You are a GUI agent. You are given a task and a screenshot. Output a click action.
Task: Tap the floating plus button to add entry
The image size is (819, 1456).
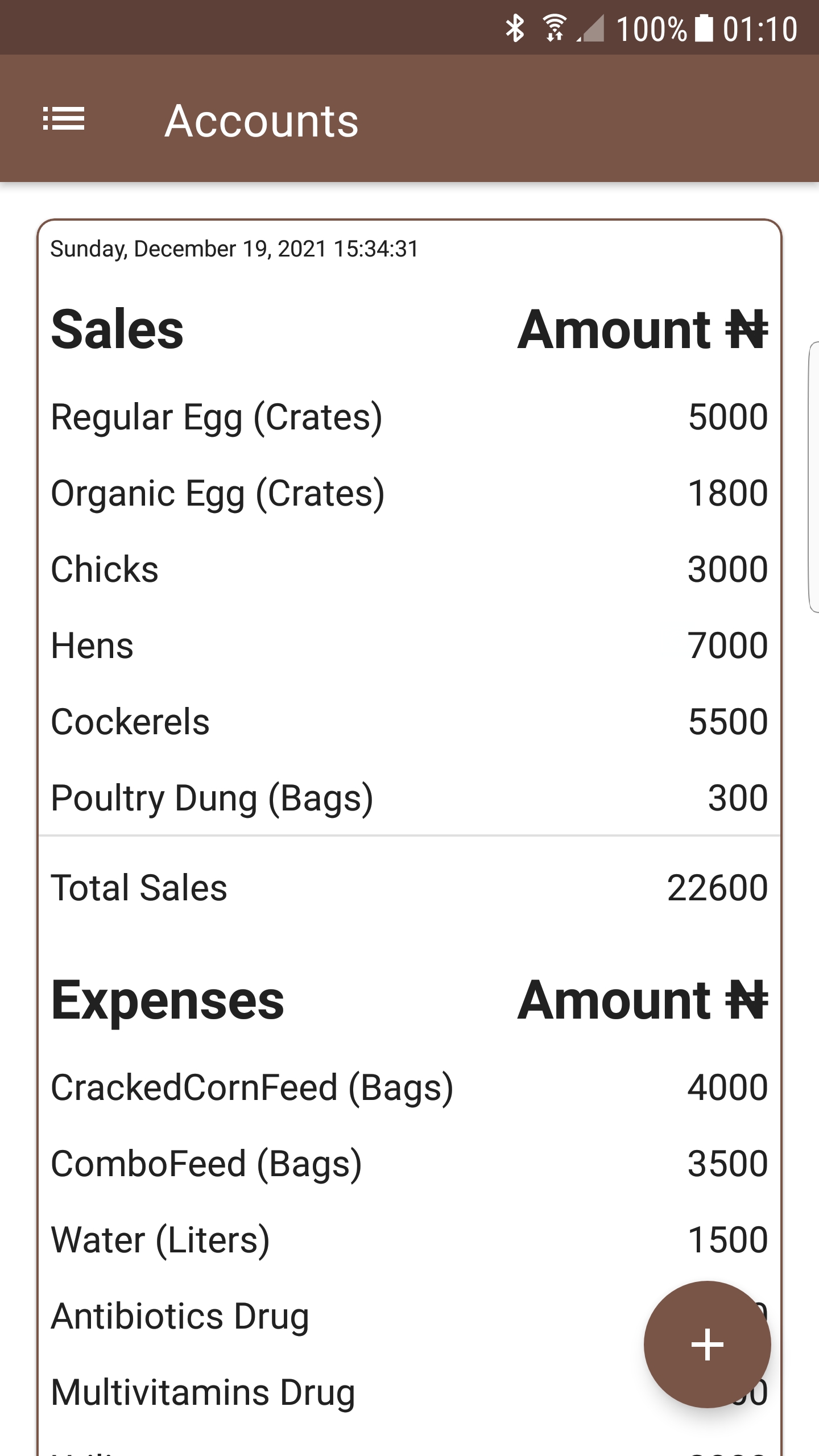click(x=707, y=1344)
